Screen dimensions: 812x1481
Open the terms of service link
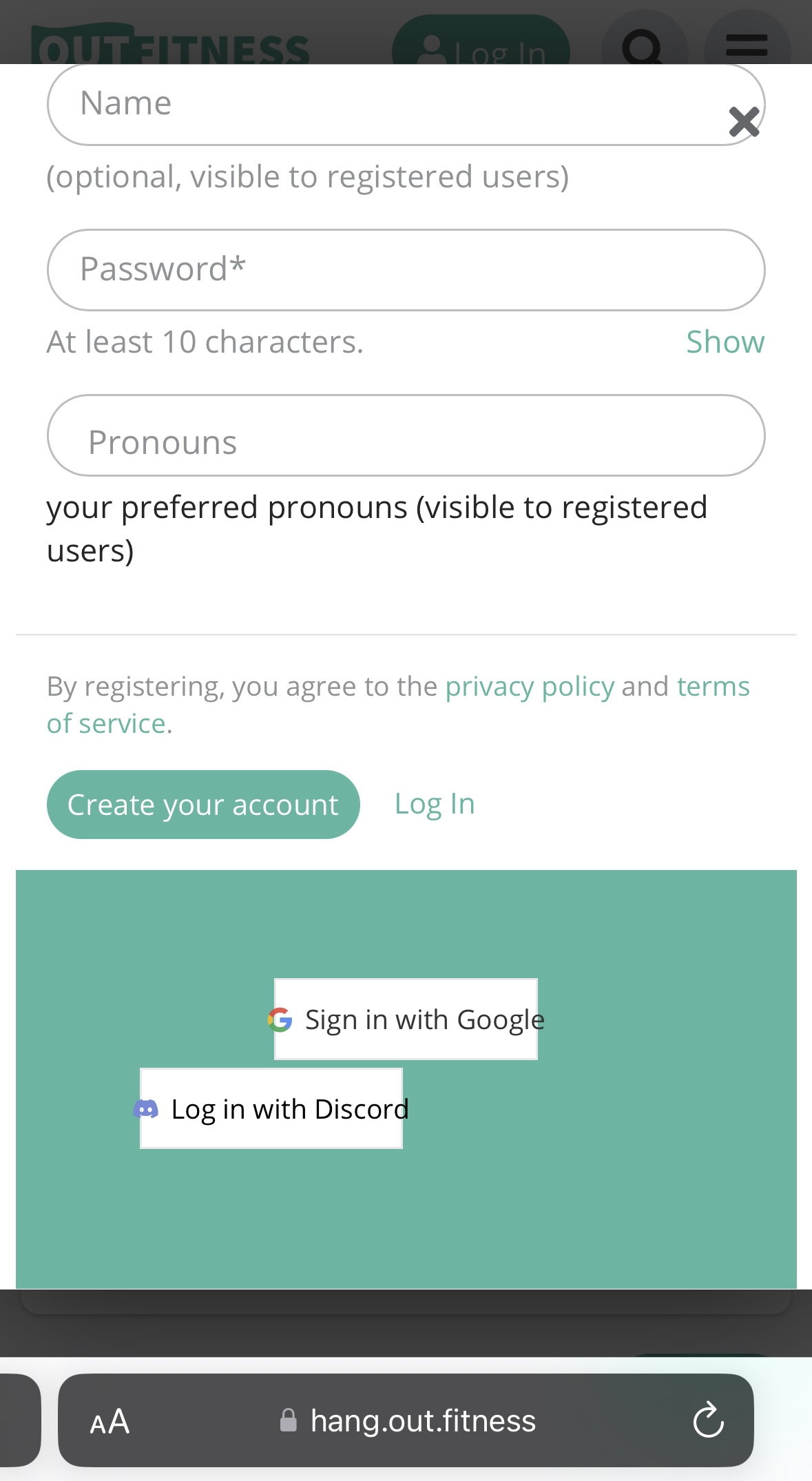(x=712, y=687)
